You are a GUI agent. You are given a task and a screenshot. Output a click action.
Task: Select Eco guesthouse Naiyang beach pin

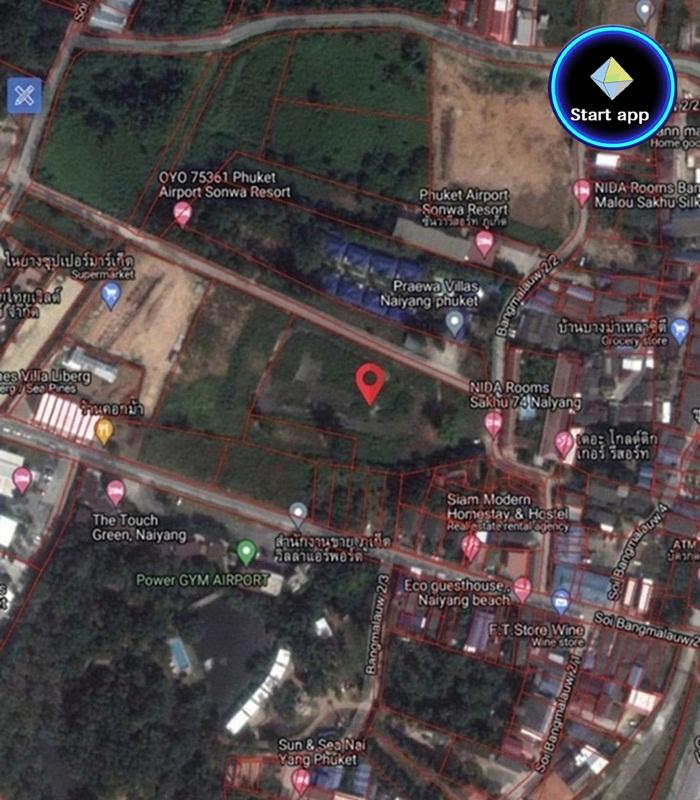click(522, 589)
